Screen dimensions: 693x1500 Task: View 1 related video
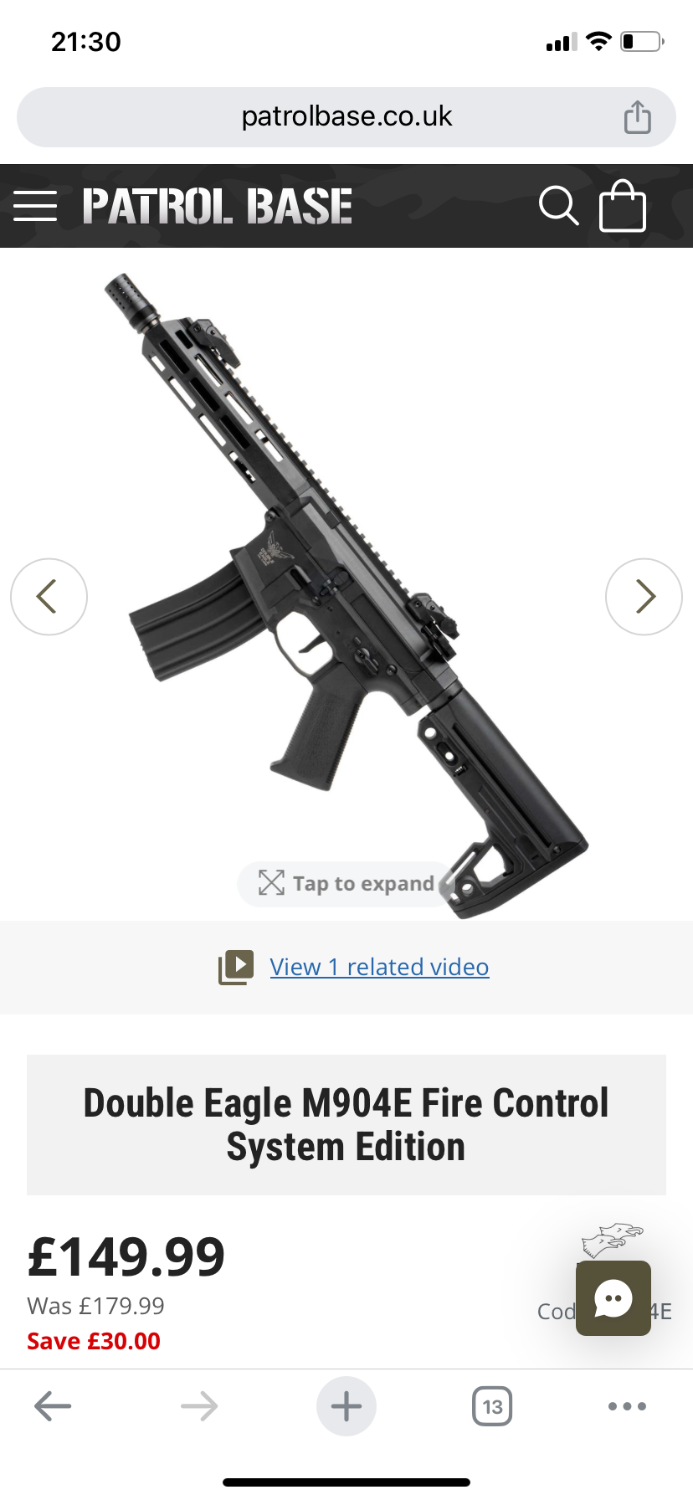pos(378,967)
